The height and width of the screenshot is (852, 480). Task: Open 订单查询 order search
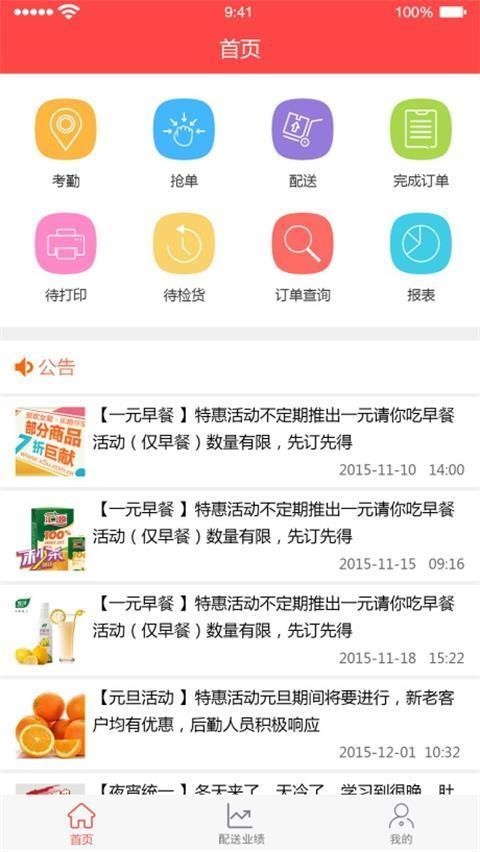(302, 243)
